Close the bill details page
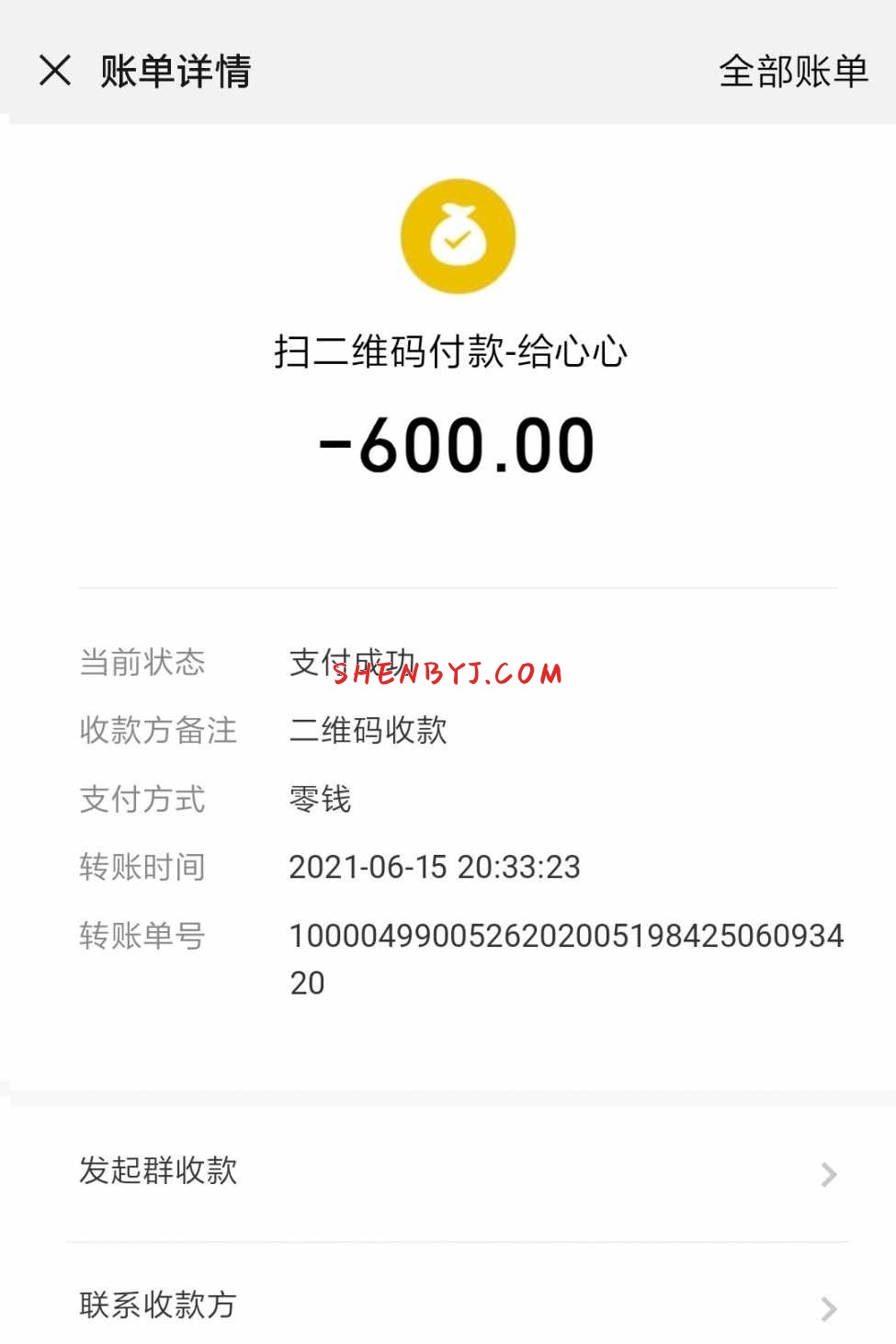Viewport: 896px width, 1344px height. click(55, 70)
